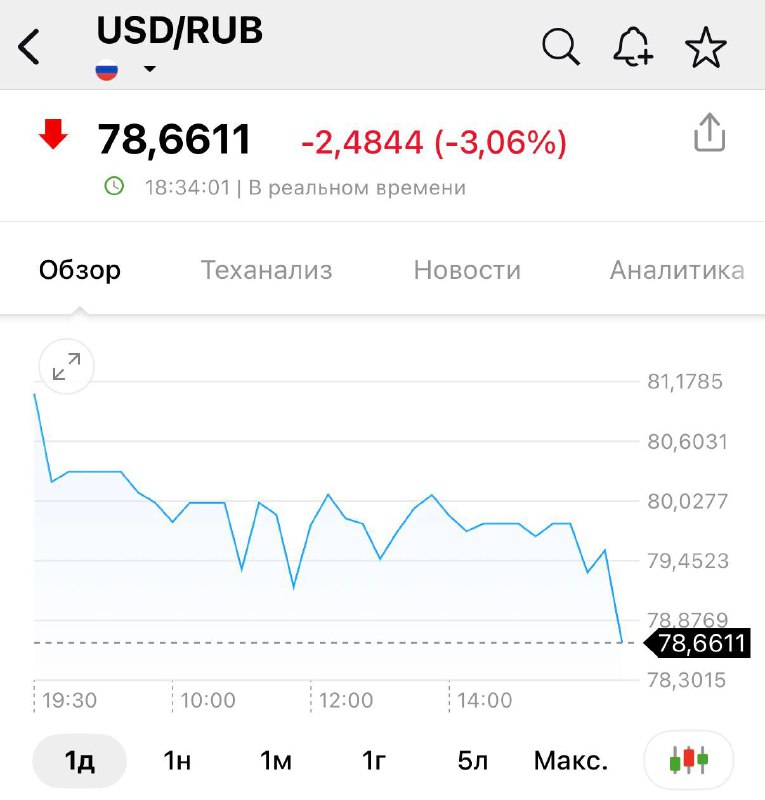This screenshot has width=765, height=800.
Task: Switch to the Обзор tab
Action: pyautogui.click(x=80, y=270)
